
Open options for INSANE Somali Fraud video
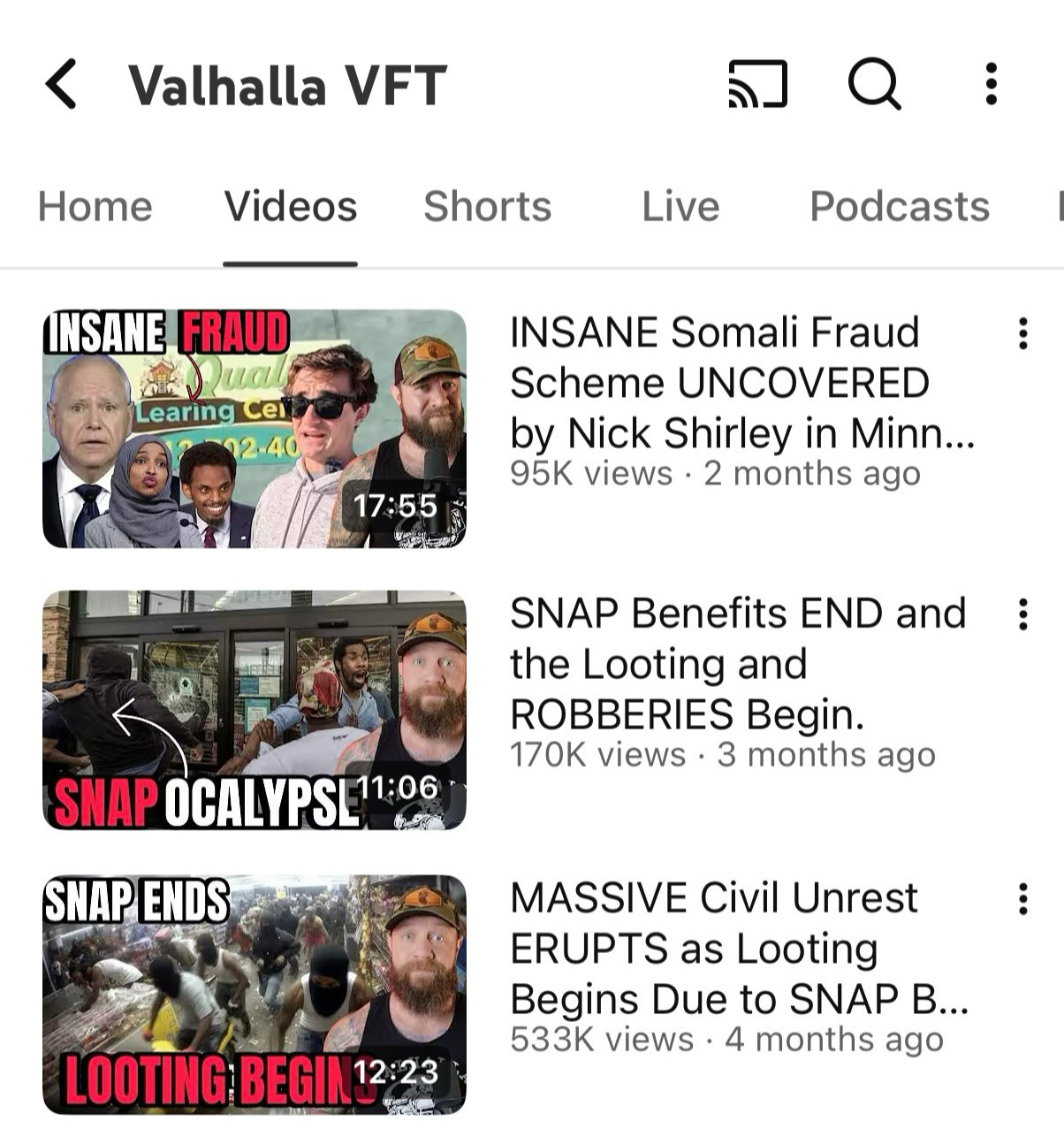1022,334
